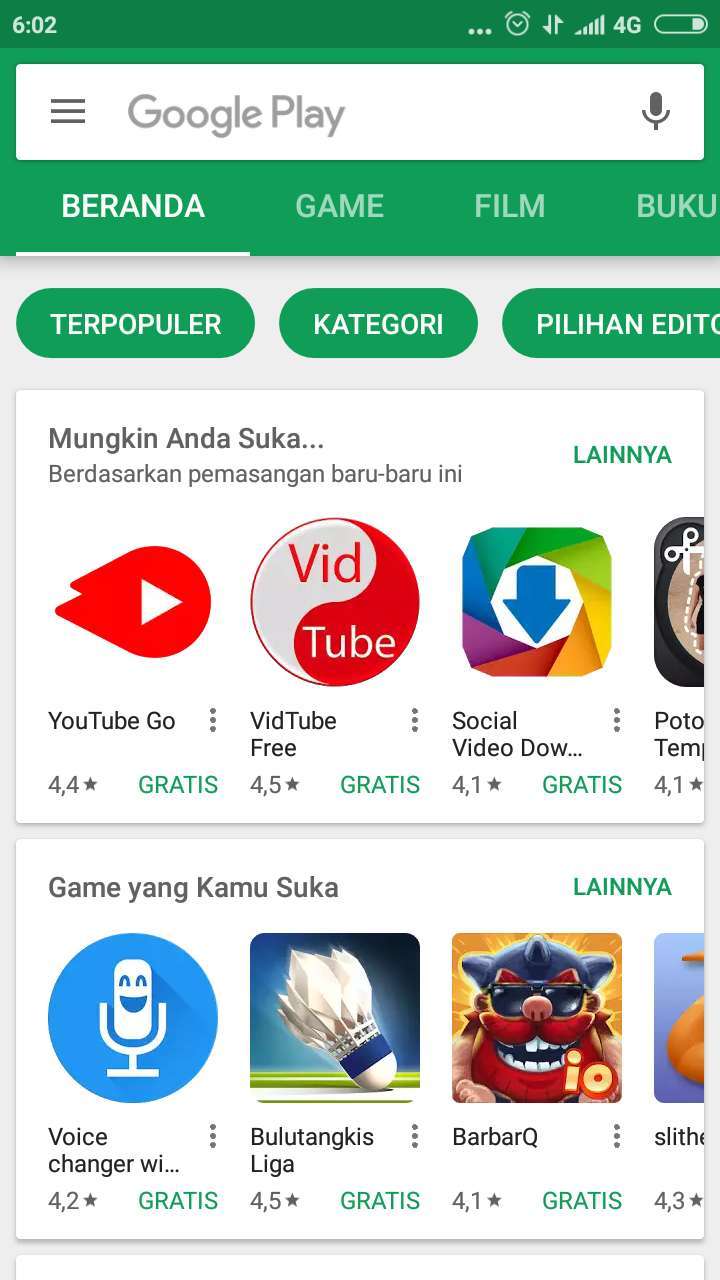Viewport: 720px width, 1280px height.
Task: Open the YouTube Go app card
Action: (x=133, y=603)
